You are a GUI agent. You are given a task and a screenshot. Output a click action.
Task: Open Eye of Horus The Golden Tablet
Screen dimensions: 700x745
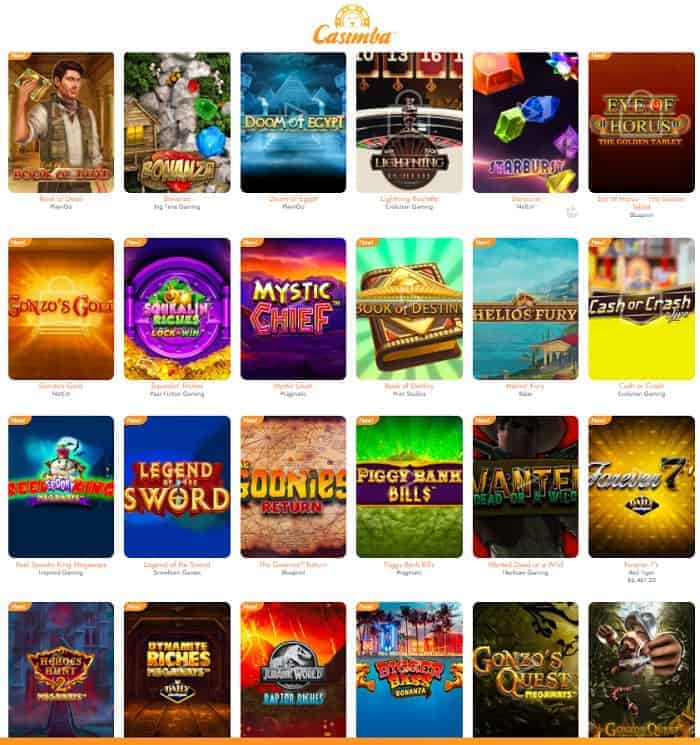click(x=641, y=122)
